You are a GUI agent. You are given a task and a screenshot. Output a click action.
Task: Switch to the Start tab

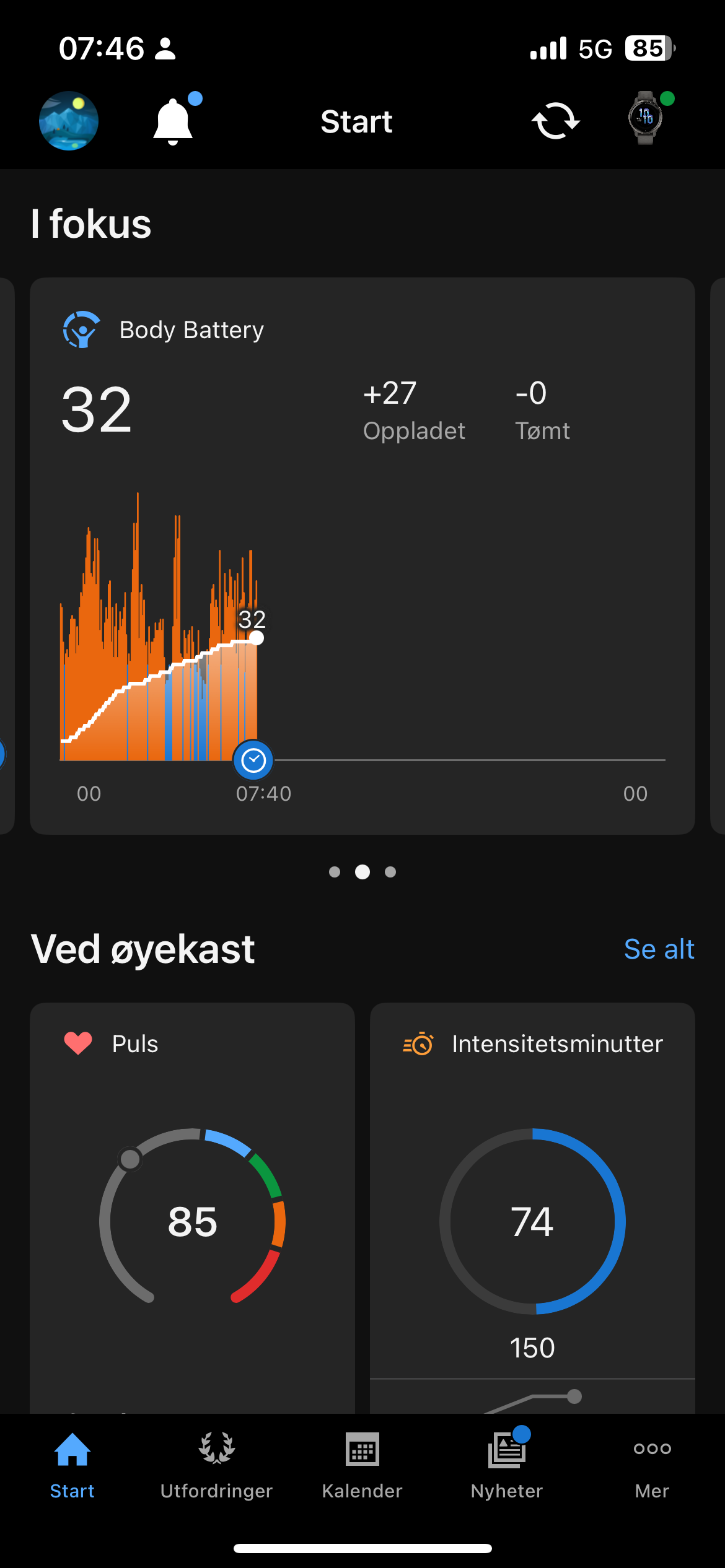72,1465
